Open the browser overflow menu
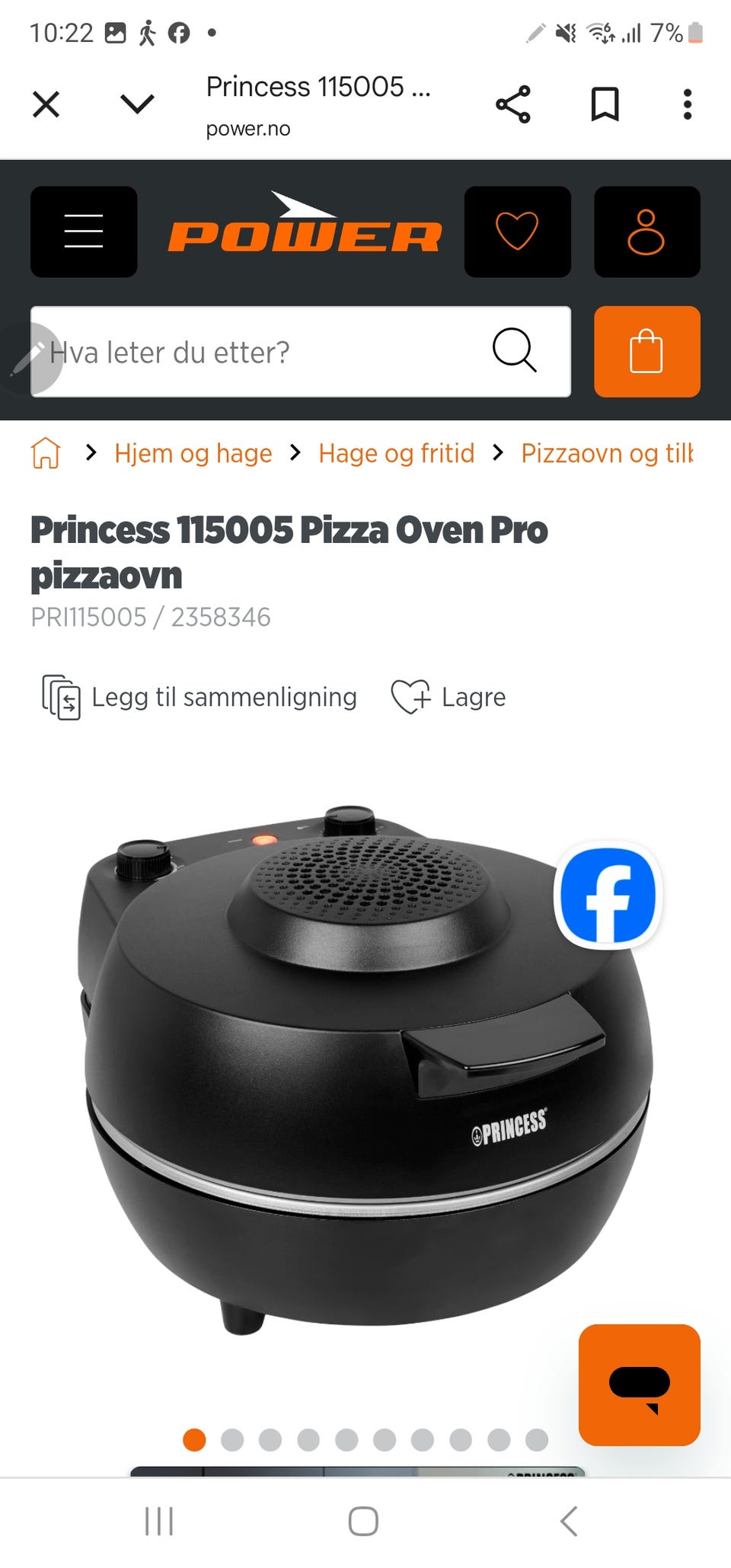This screenshot has height=1568, width=731. (x=688, y=104)
